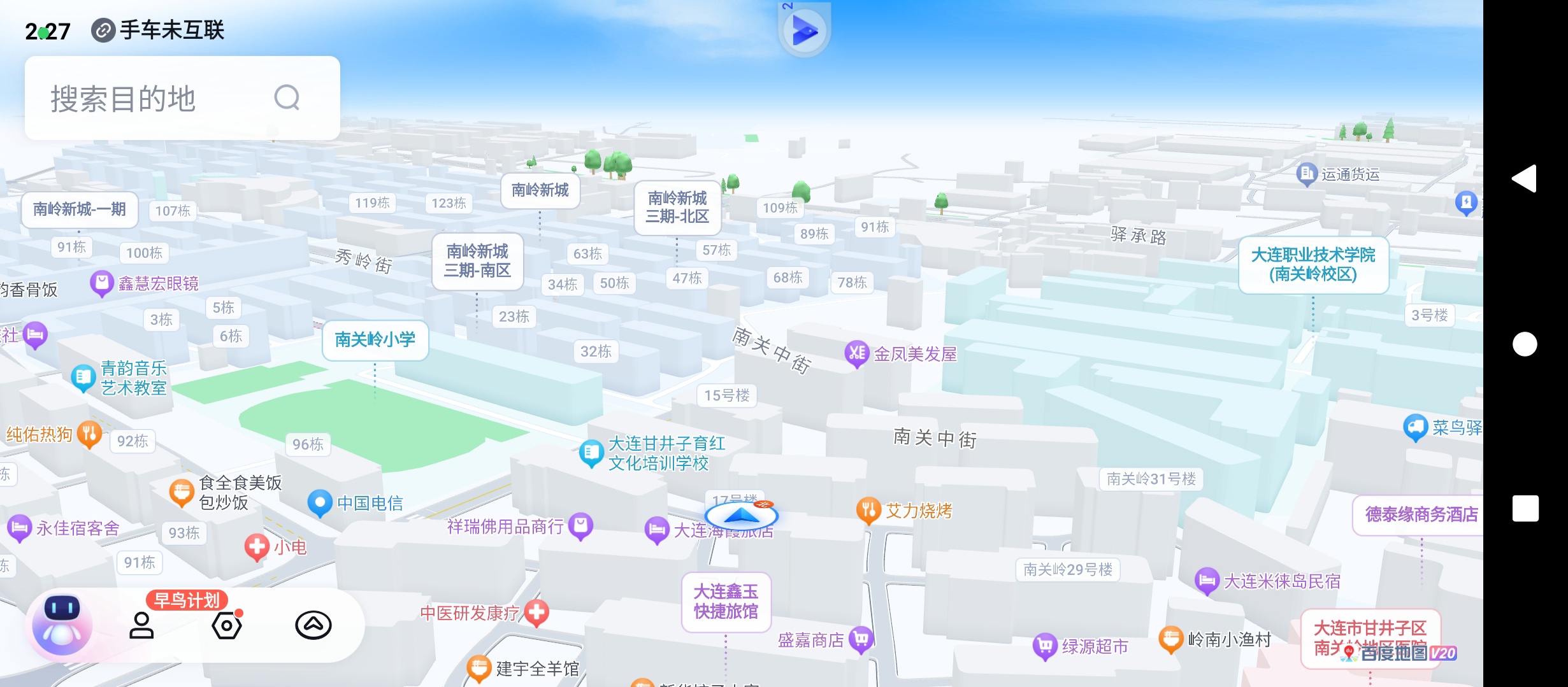Go to the system home screen
Image resolution: width=1568 pixels, height=687 pixels.
[x=1524, y=344]
